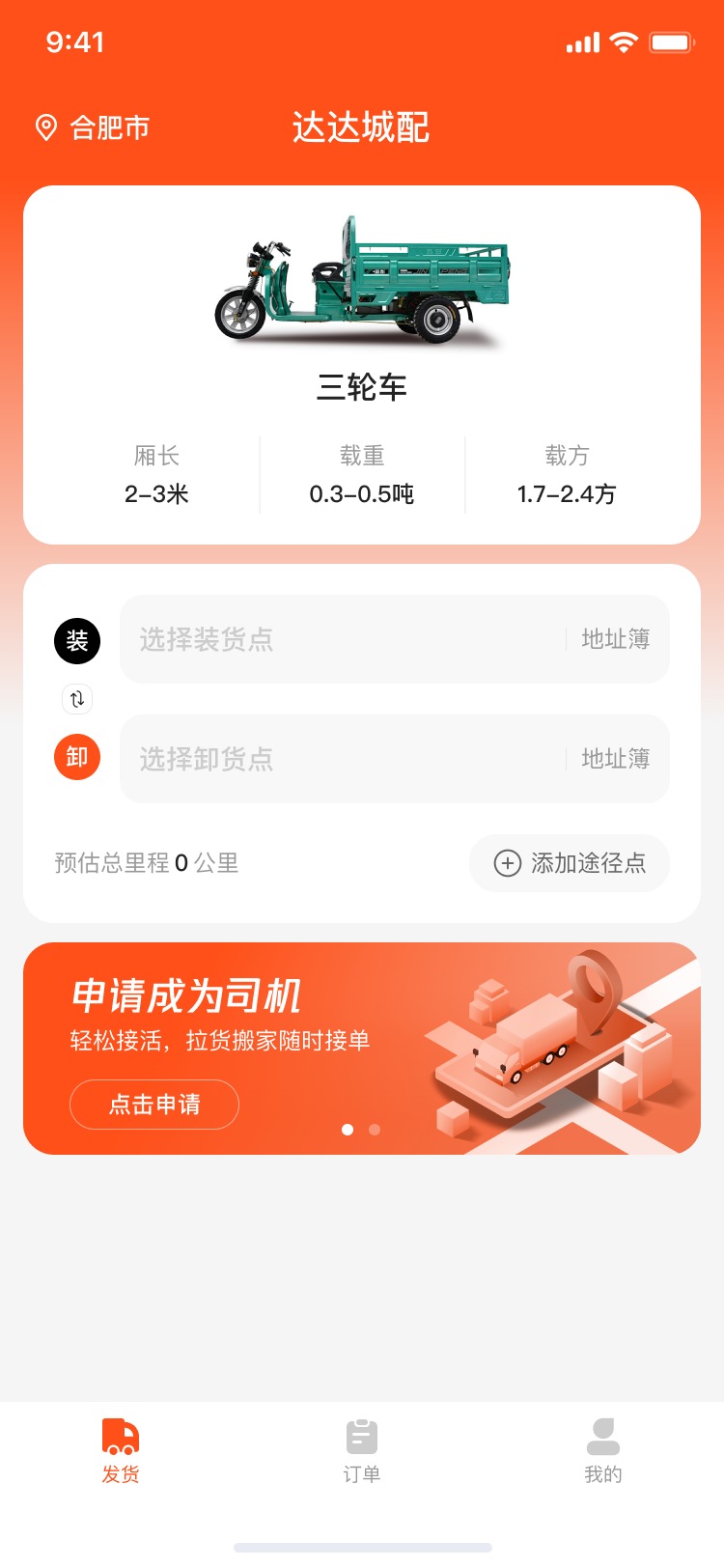724x1568 pixels.
Task: Switch to the 订单 tab
Action: [x=361, y=1453]
